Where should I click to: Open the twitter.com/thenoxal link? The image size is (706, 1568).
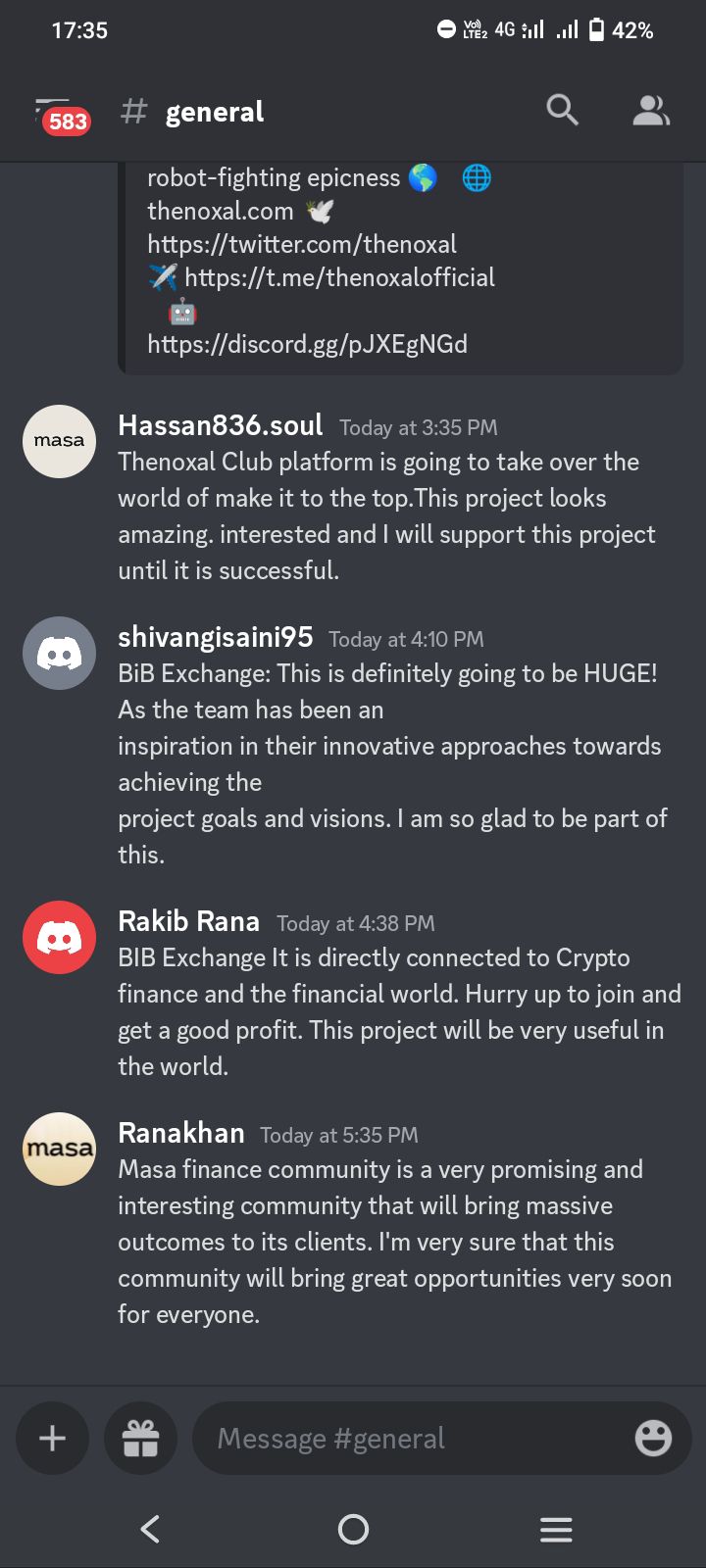[x=302, y=244]
